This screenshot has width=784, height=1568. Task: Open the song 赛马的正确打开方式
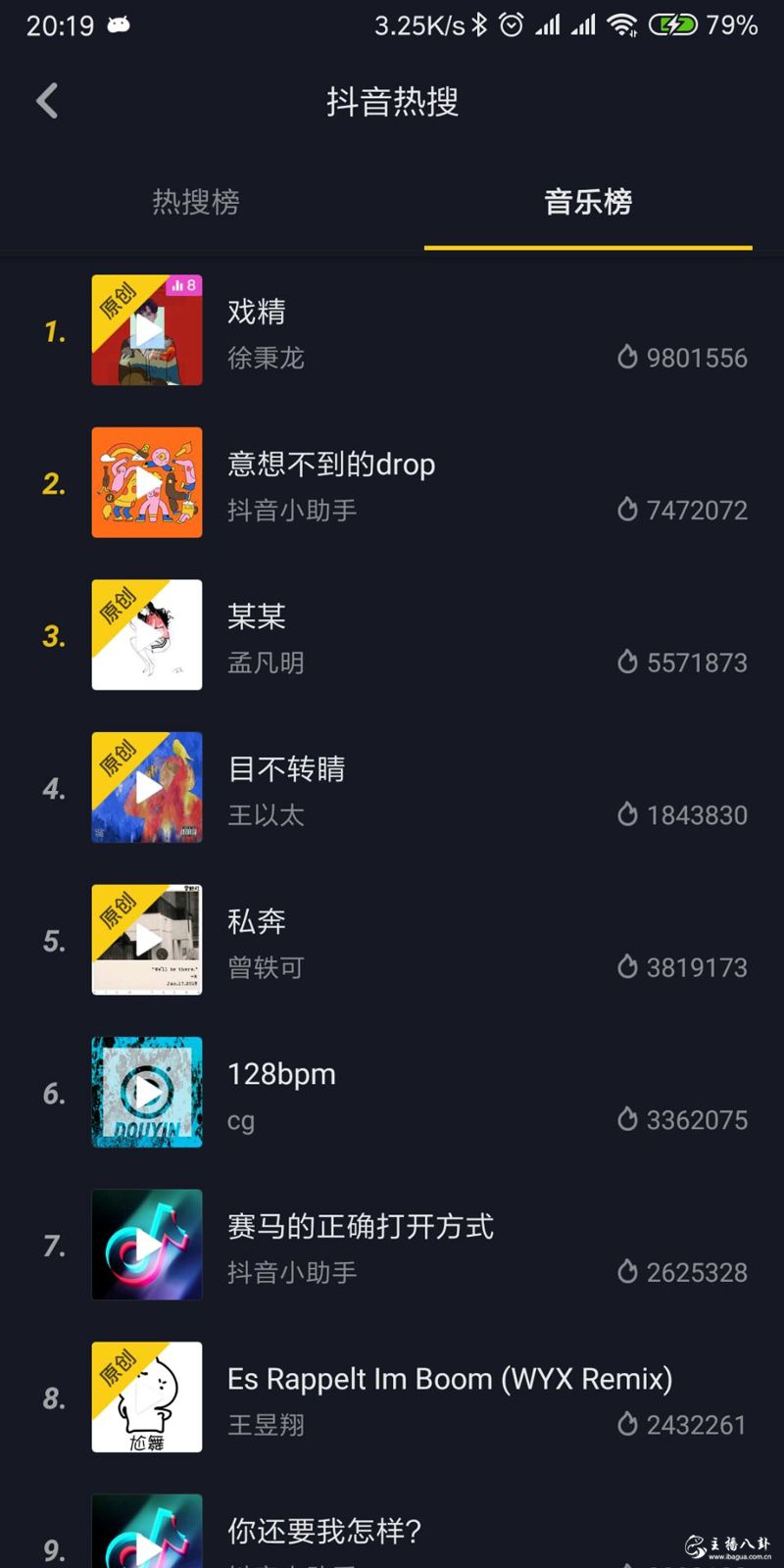point(147,1245)
